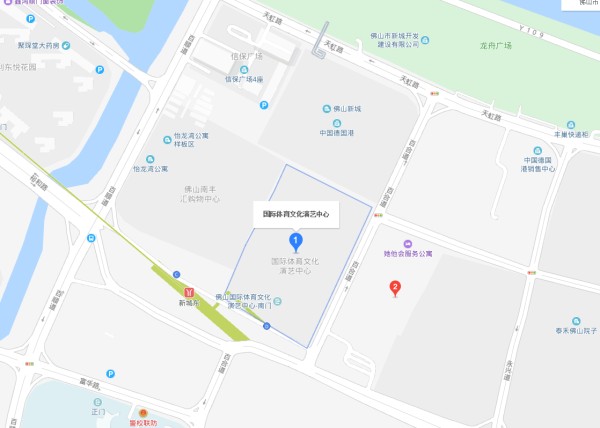Select the 新城东 metro station icon
Screen dimensions: 600x428
188,291
